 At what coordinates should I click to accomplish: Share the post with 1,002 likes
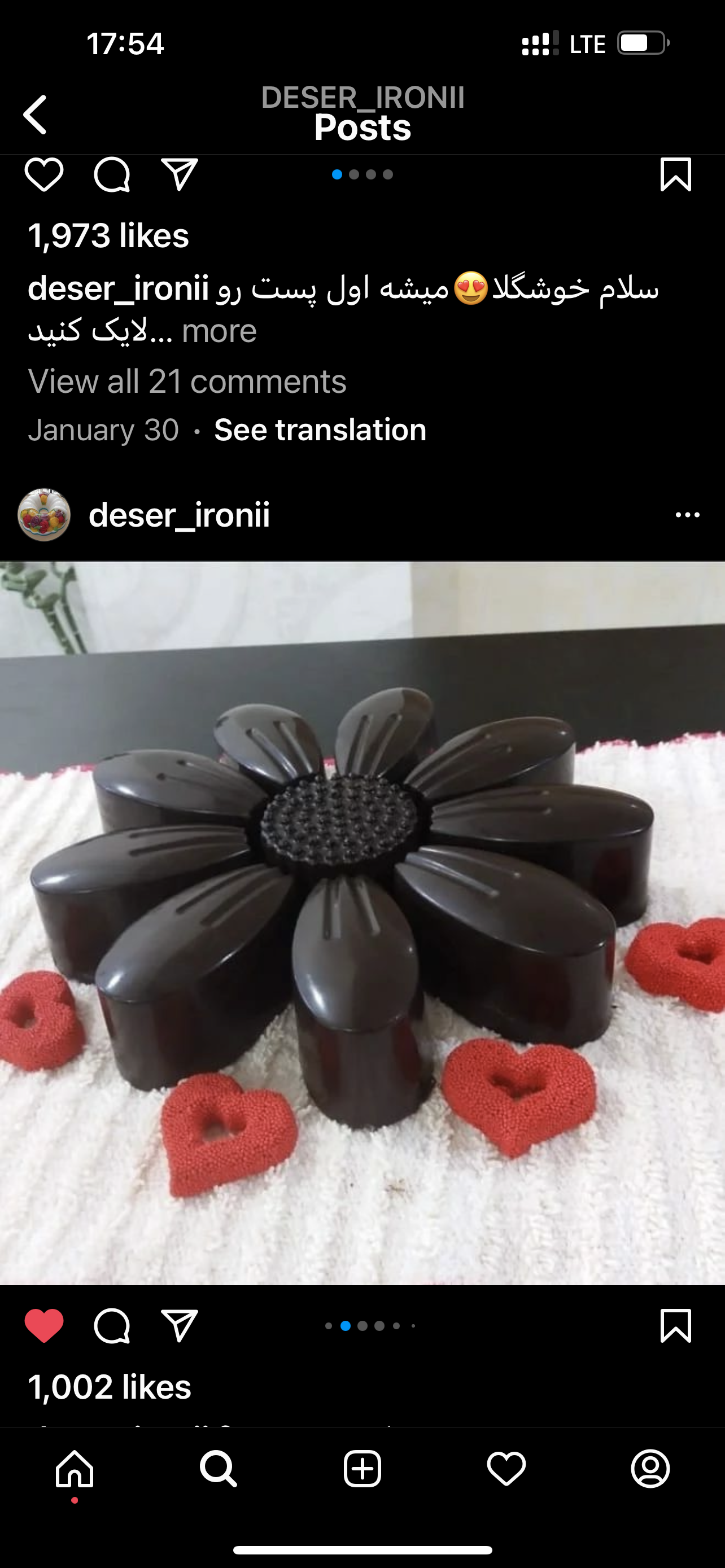tap(180, 1326)
